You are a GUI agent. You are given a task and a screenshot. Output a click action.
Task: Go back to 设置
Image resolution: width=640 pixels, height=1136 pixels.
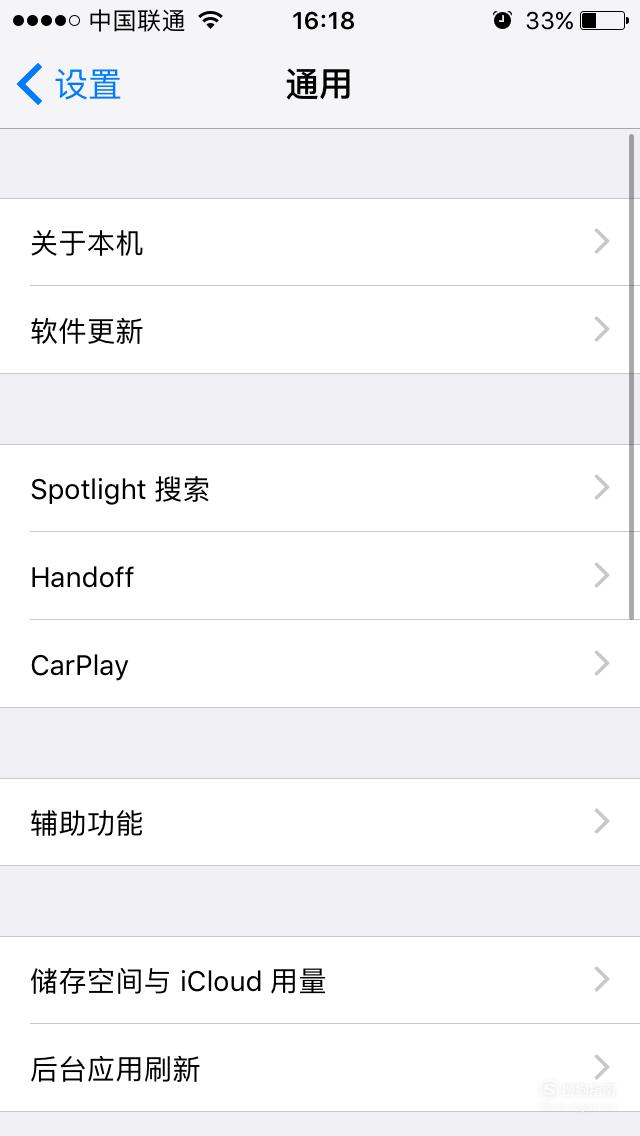[x=69, y=84]
